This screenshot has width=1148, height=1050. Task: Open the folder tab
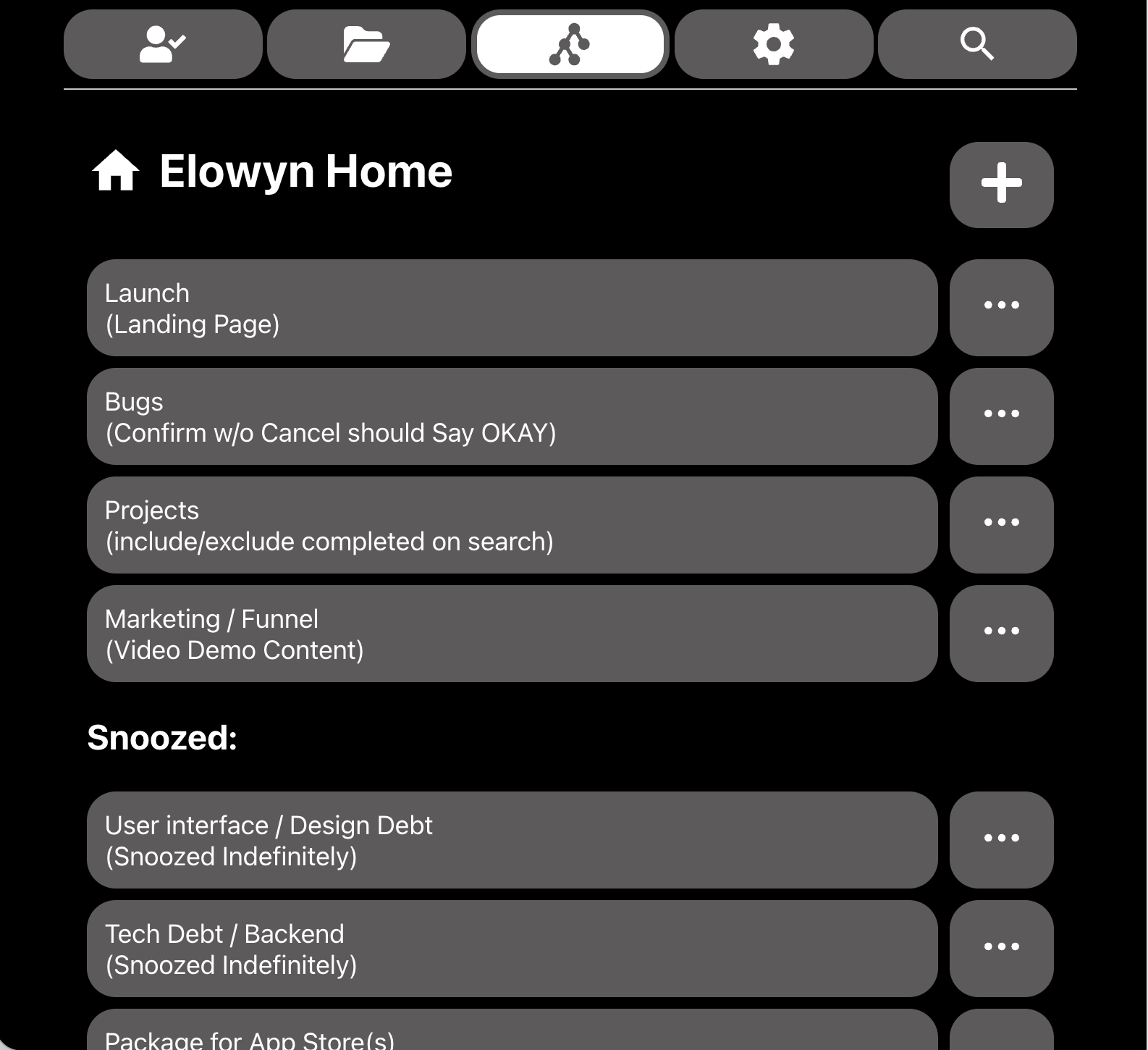(366, 44)
